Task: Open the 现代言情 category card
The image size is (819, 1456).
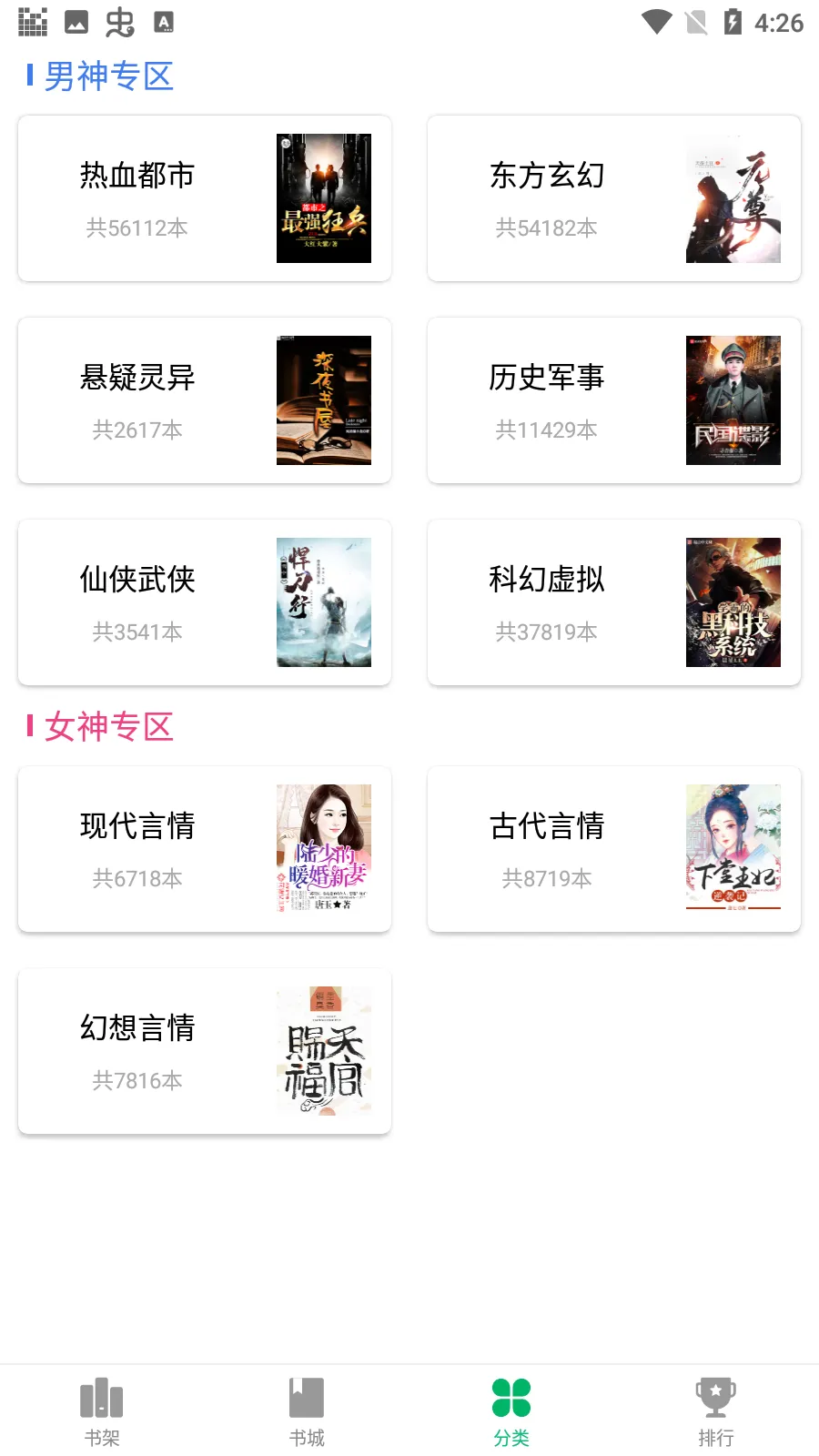Action: click(205, 849)
